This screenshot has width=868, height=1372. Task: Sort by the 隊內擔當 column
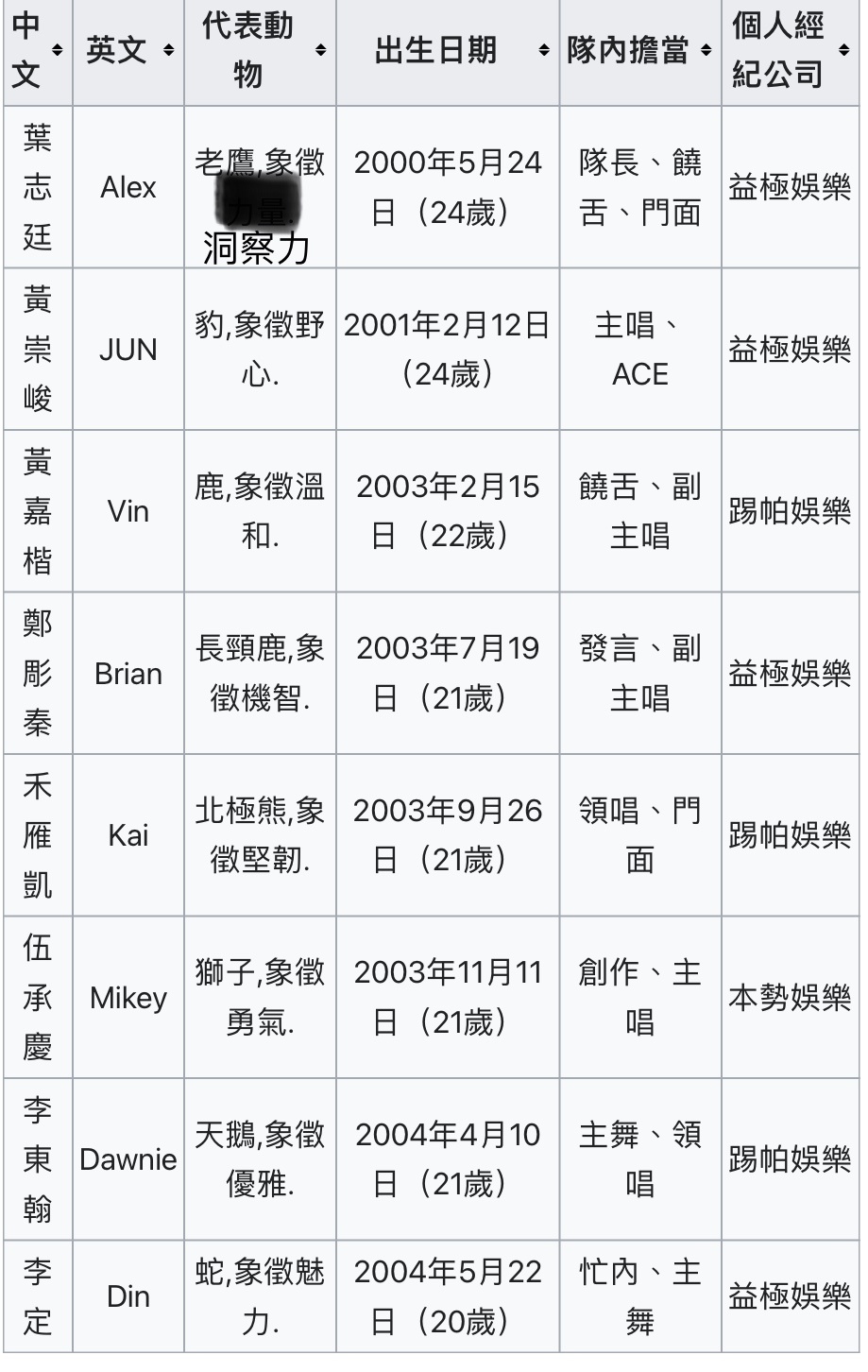coord(706,50)
